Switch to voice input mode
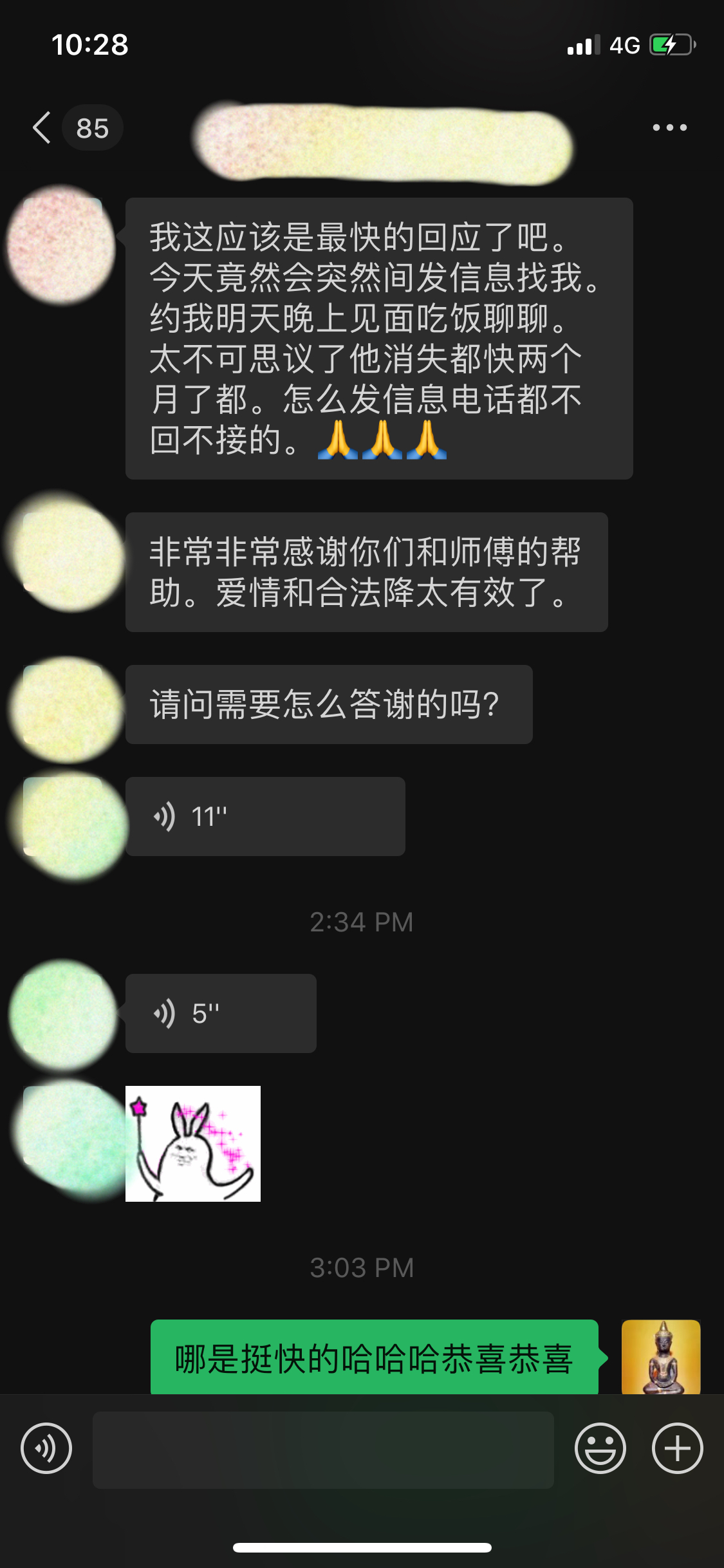The width and height of the screenshot is (724, 1568). 46,1448
